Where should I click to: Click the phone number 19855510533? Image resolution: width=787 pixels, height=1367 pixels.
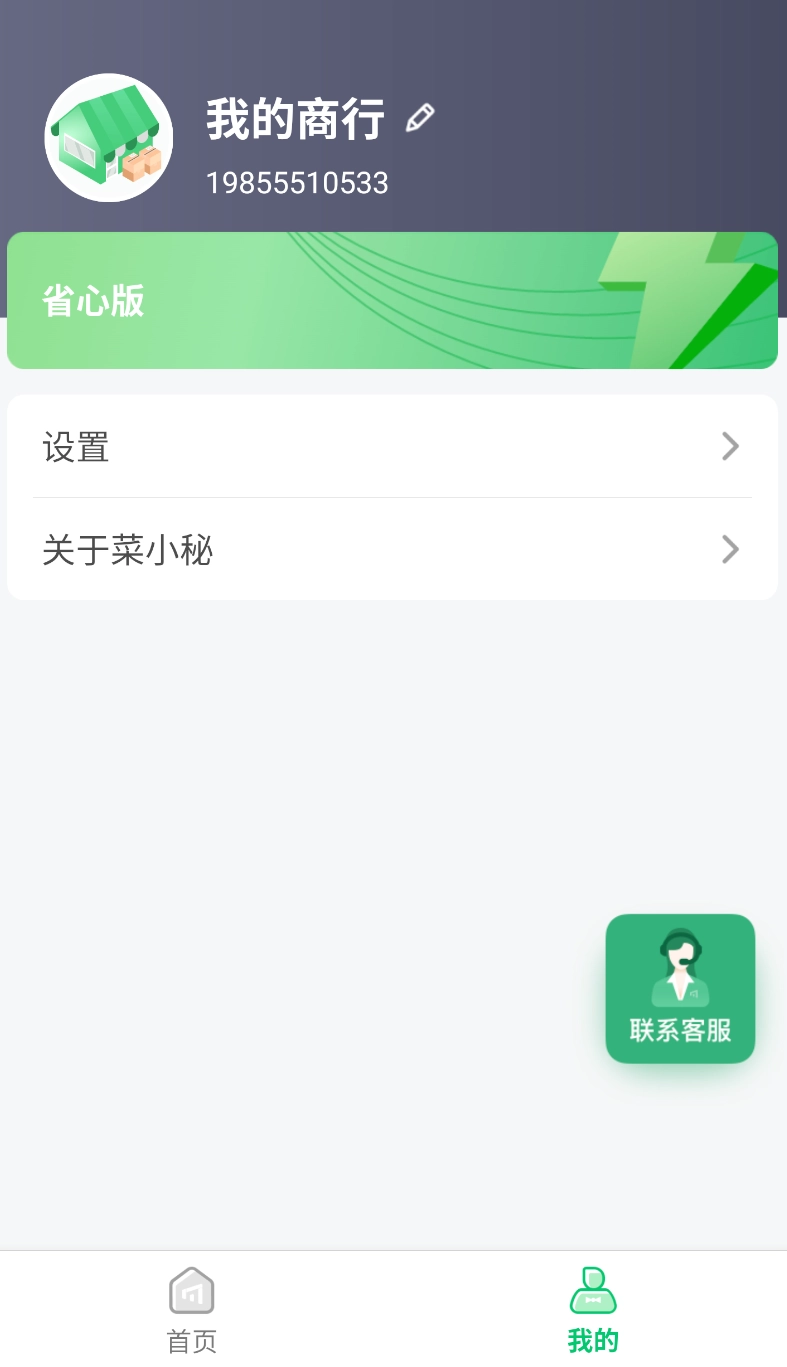tap(297, 183)
